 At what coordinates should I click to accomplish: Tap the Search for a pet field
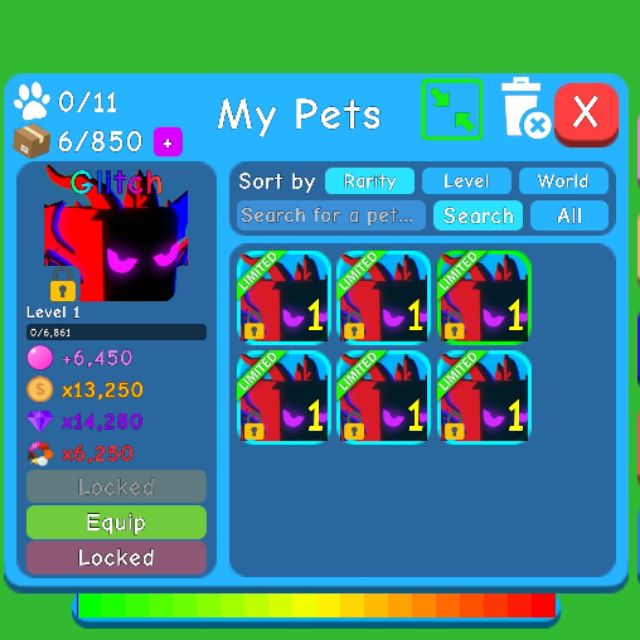(x=330, y=215)
